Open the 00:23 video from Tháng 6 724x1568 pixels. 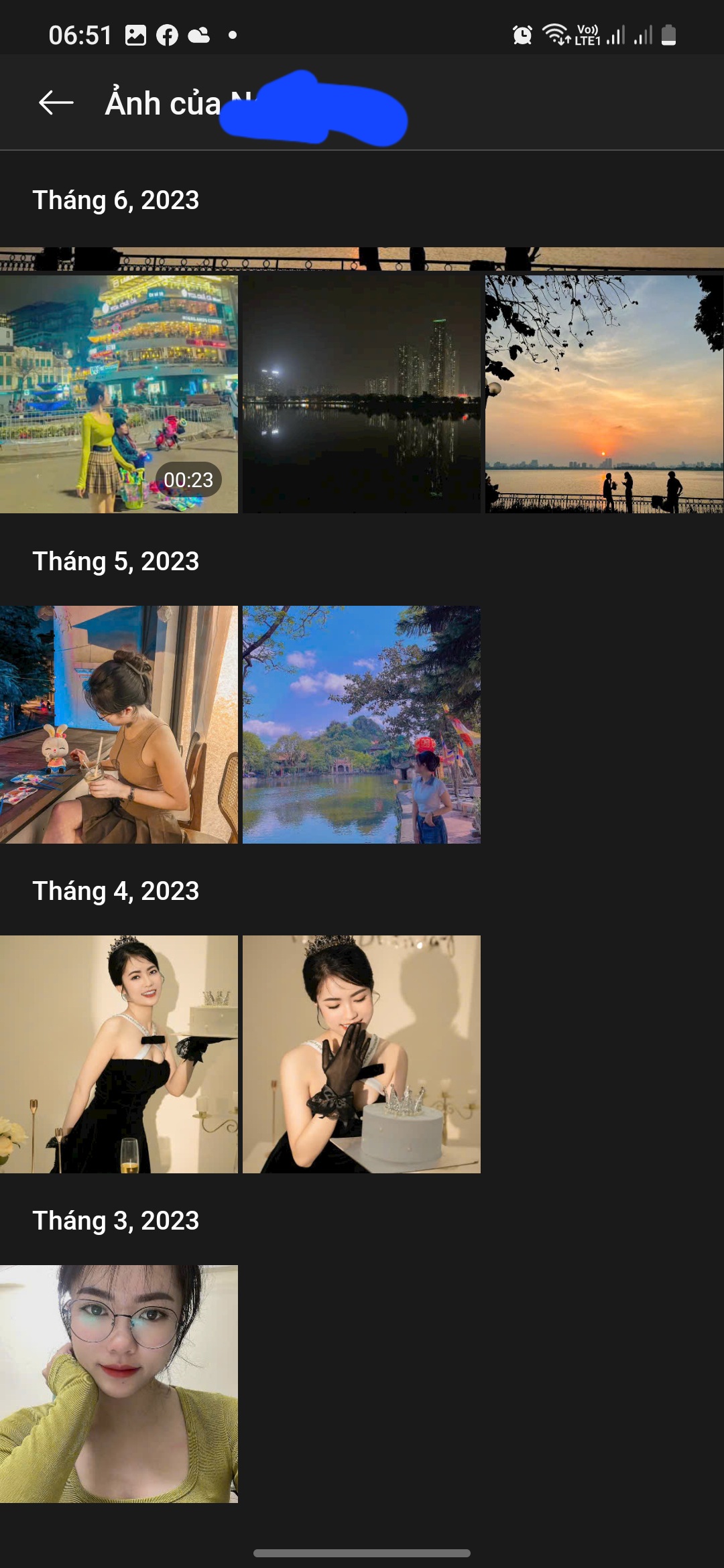click(119, 394)
